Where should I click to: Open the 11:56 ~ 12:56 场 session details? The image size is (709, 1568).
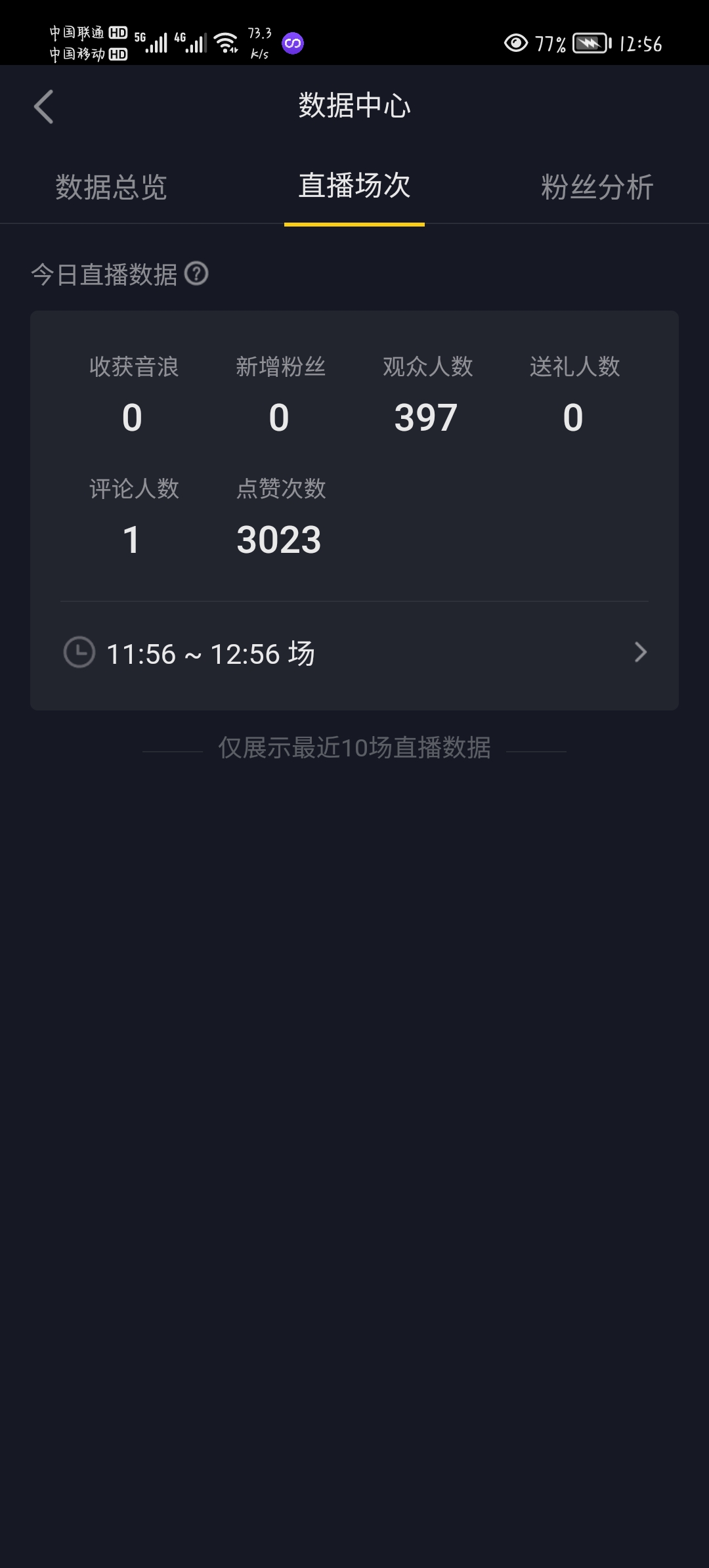[x=354, y=653]
